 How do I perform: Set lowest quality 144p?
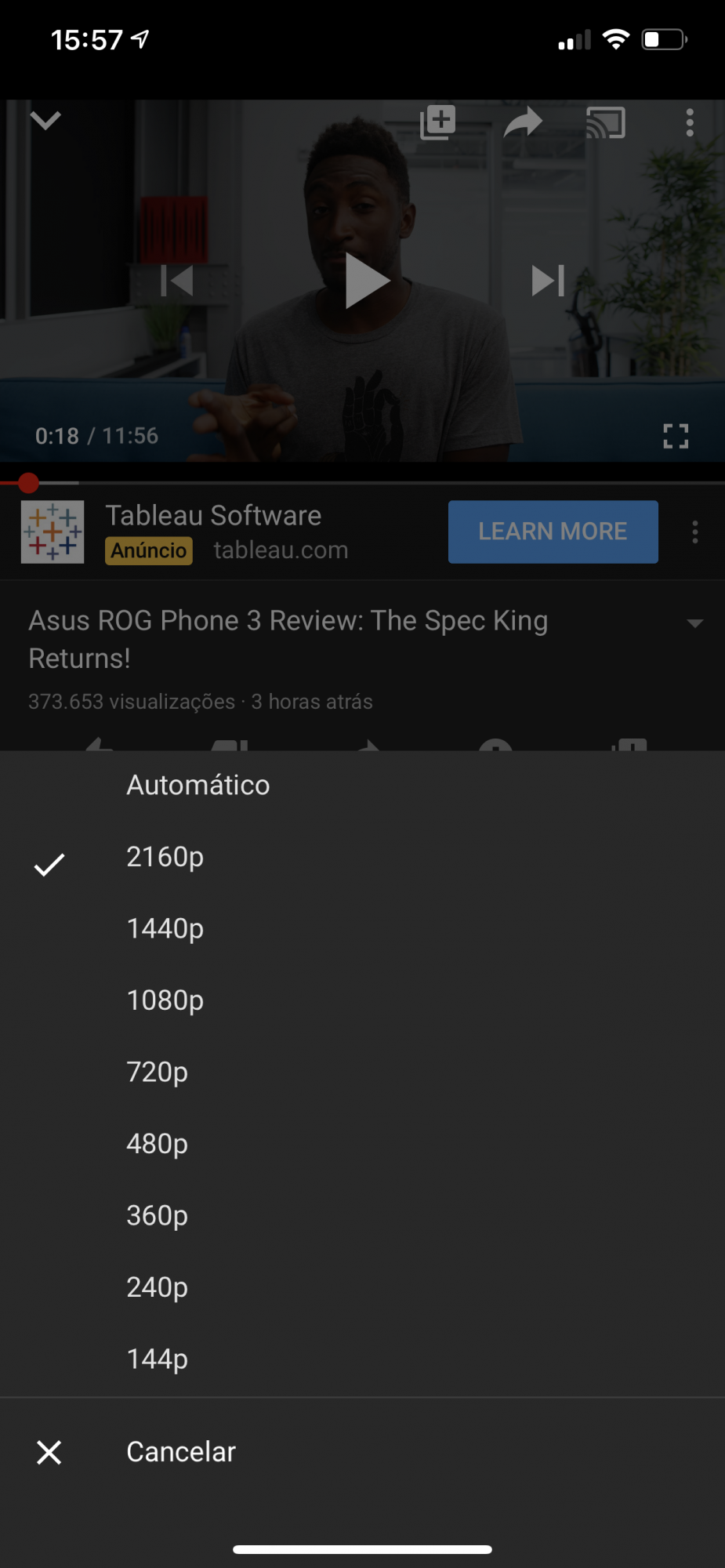pos(157,1359)
